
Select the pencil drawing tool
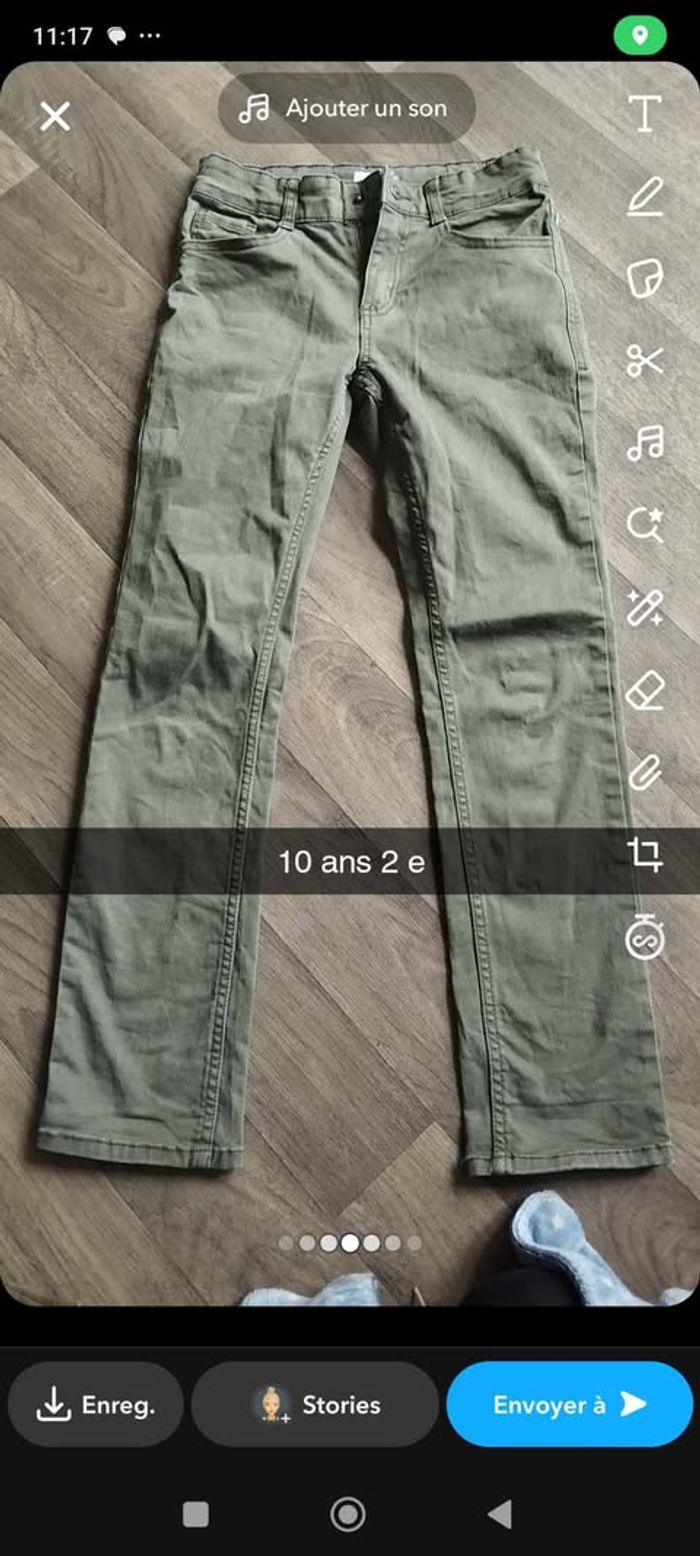coord(645,196)
